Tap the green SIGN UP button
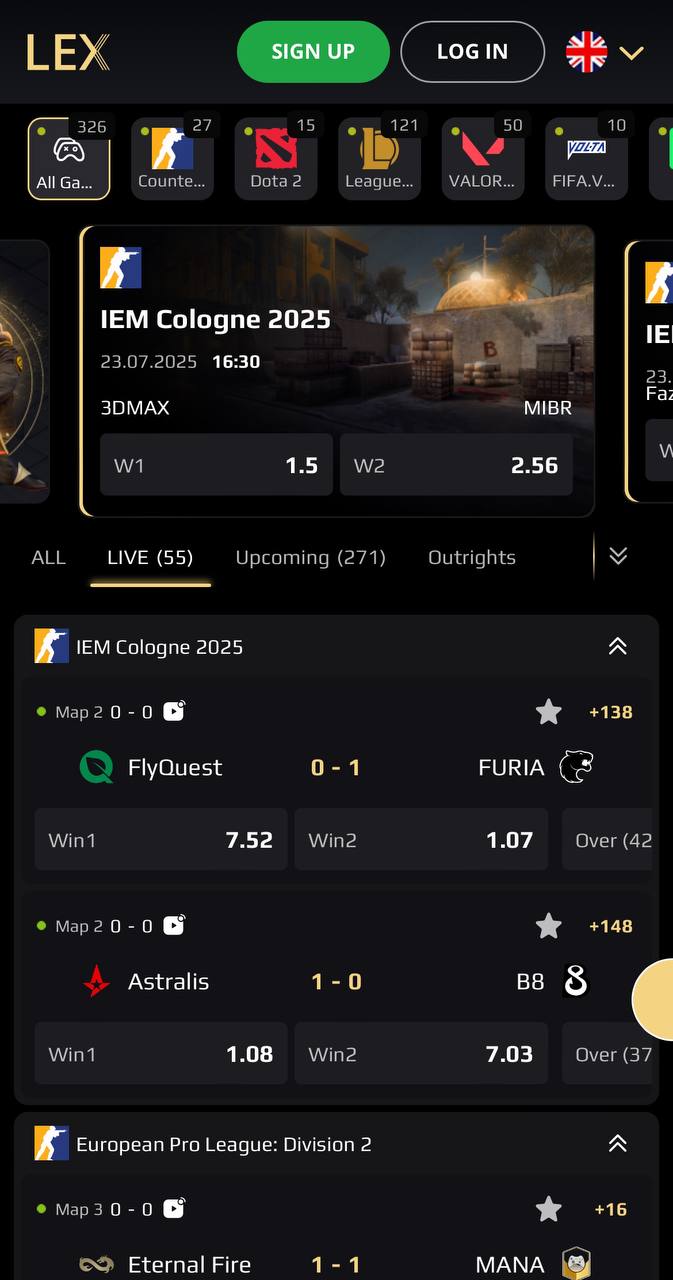673x1280 pixels. [313, 52]
